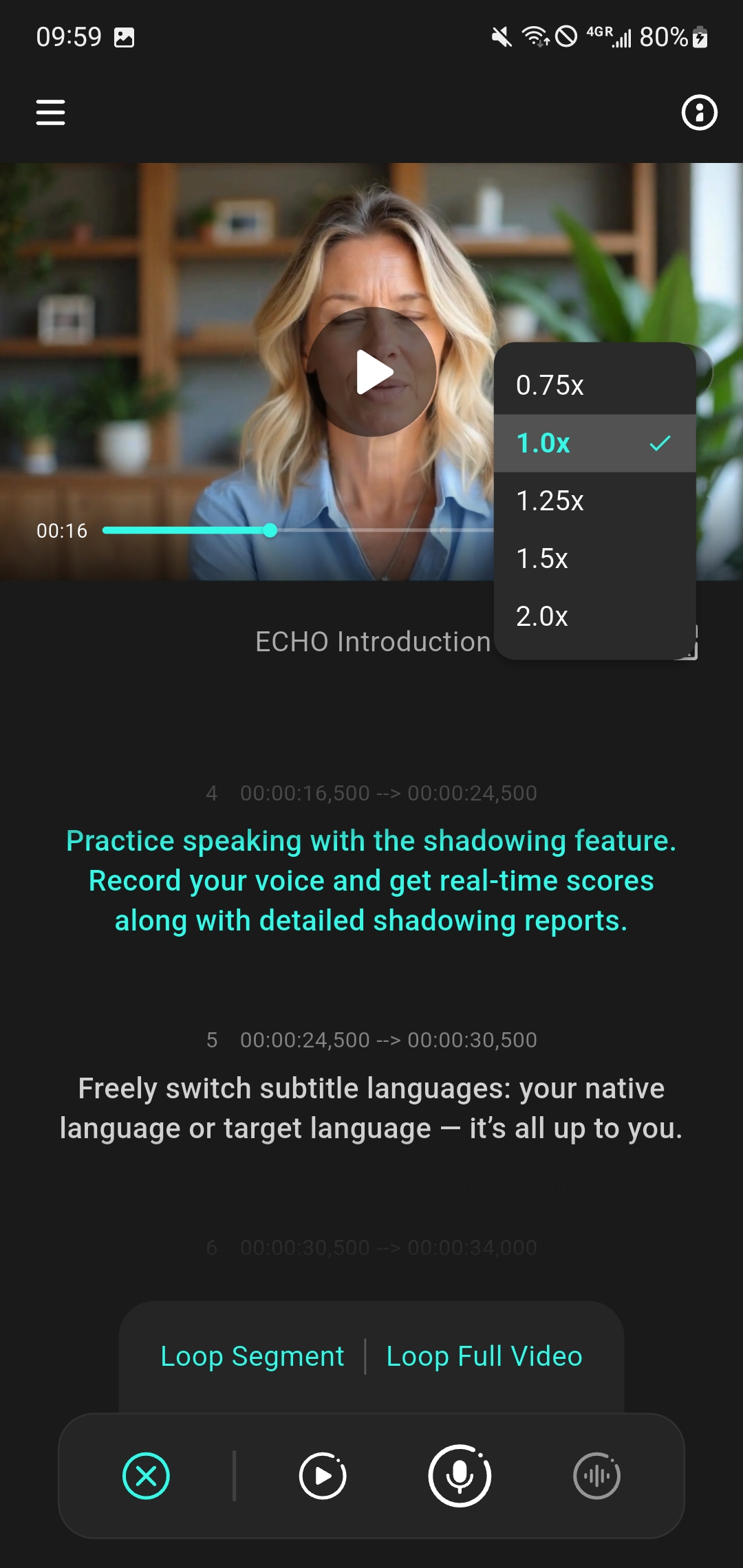Pick 1.5x playback speed

(594, 558)
